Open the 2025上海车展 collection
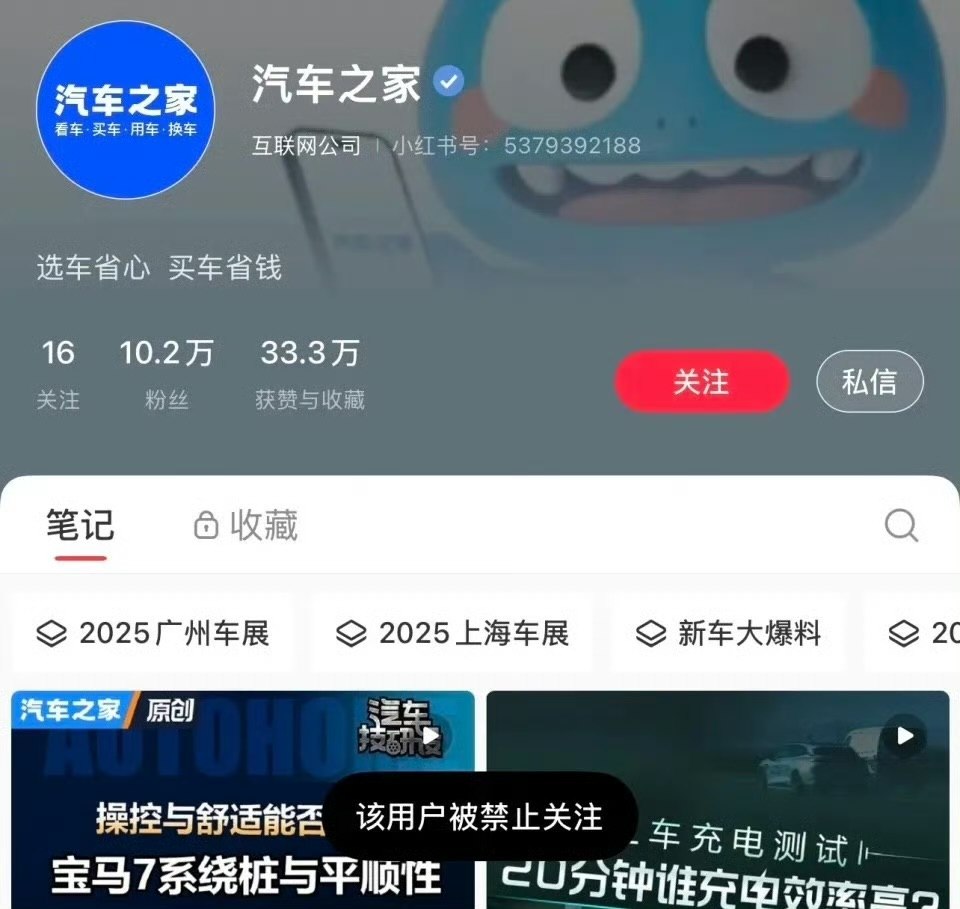960x909 pixels. click(x=452, y=633)
